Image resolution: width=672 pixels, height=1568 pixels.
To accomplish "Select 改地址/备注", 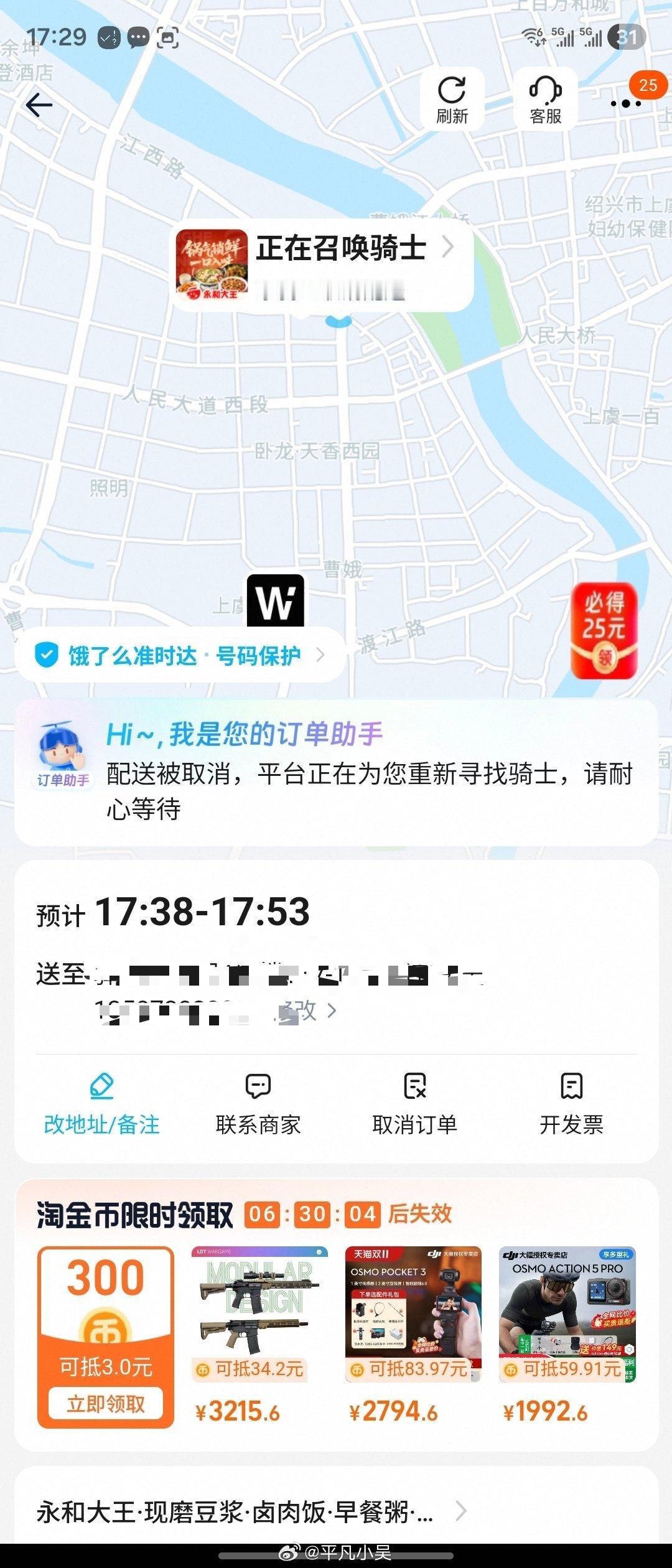I will [102, 1103].
